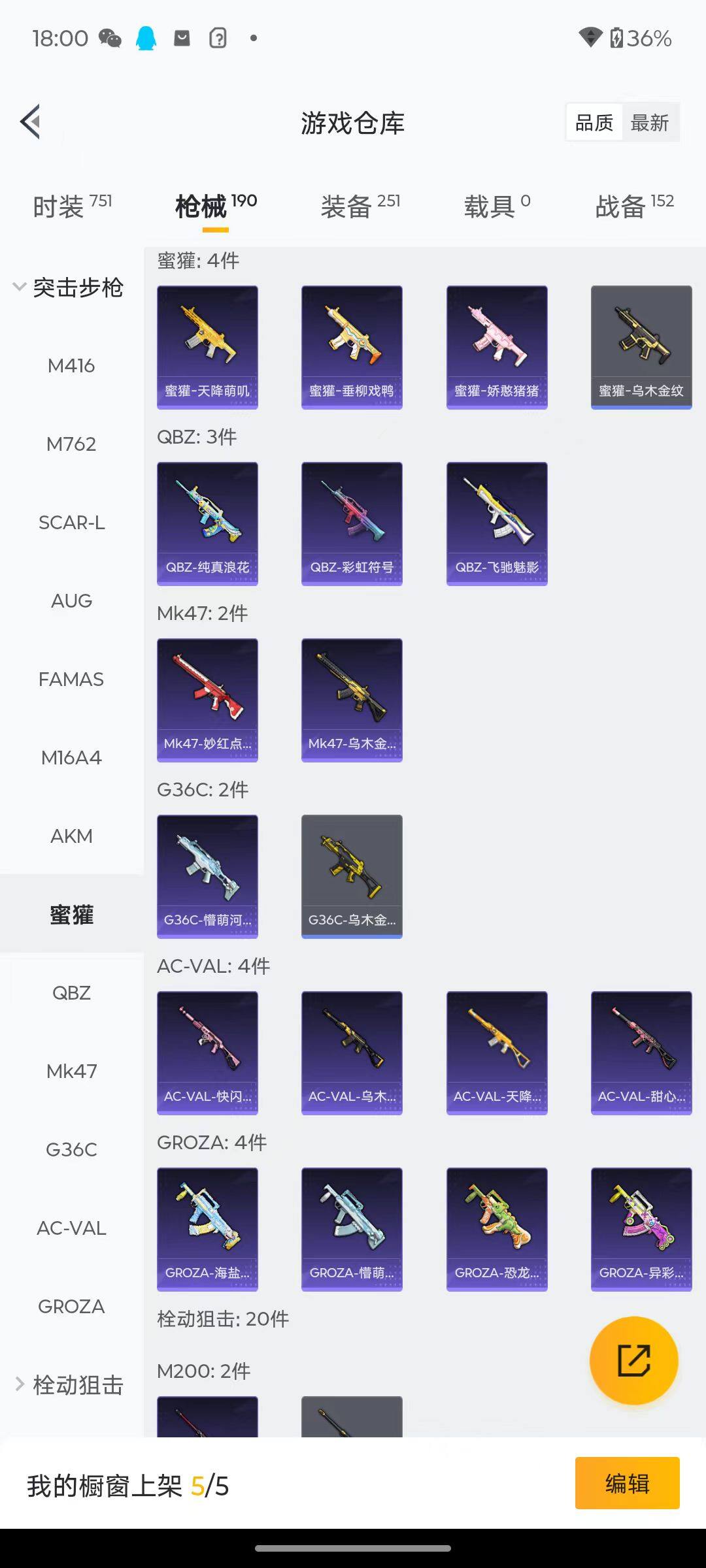The height and width of the screenshot is (1568, 706).
Task: Collapse the 突击步枪 category
Action: click(x=69, y=287)
